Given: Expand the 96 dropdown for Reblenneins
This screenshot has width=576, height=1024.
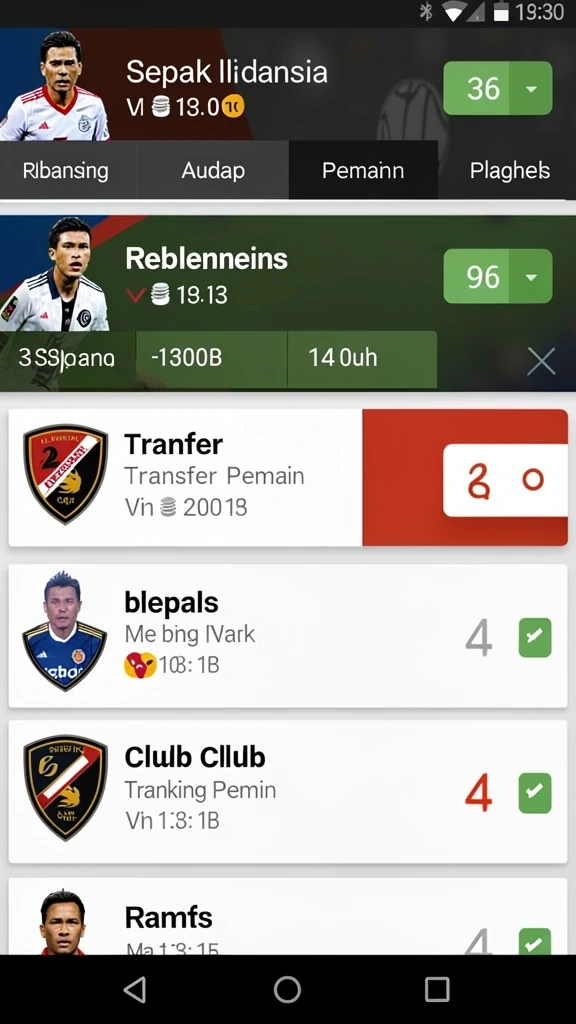Looking at the screenshot, I should [x=498, y=276].
